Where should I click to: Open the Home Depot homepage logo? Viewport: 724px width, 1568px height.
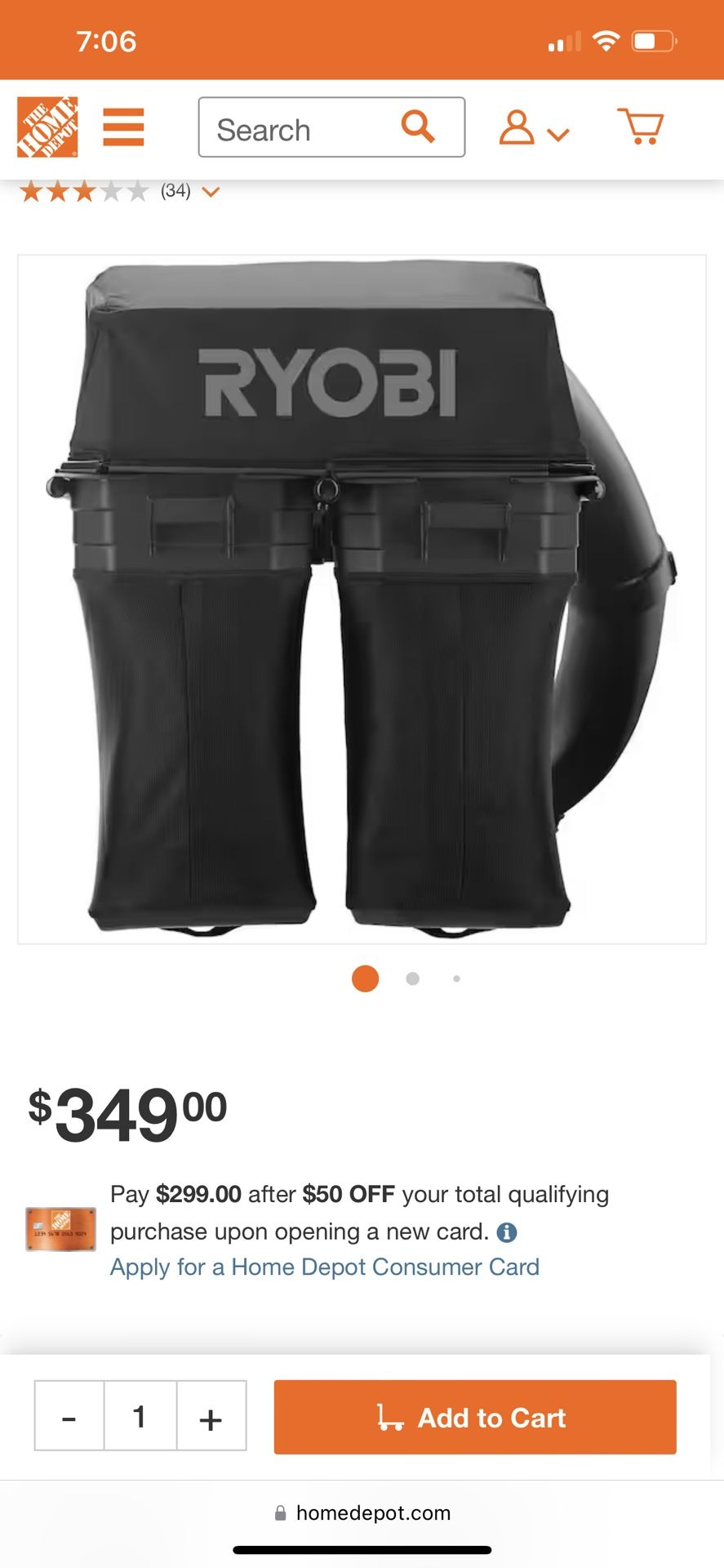(x=47, y=127)
